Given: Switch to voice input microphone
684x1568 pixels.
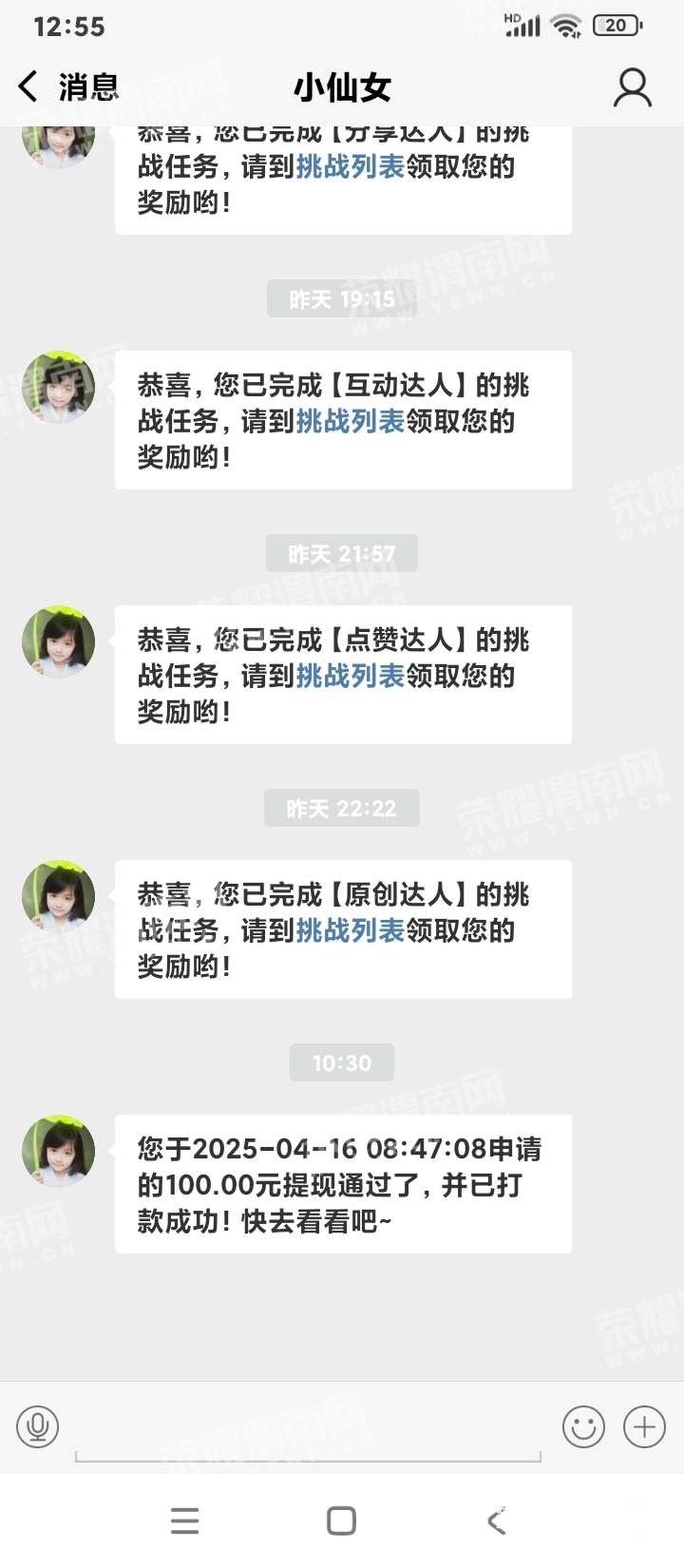Looking at the screenshot, I should pos(38,1426).
